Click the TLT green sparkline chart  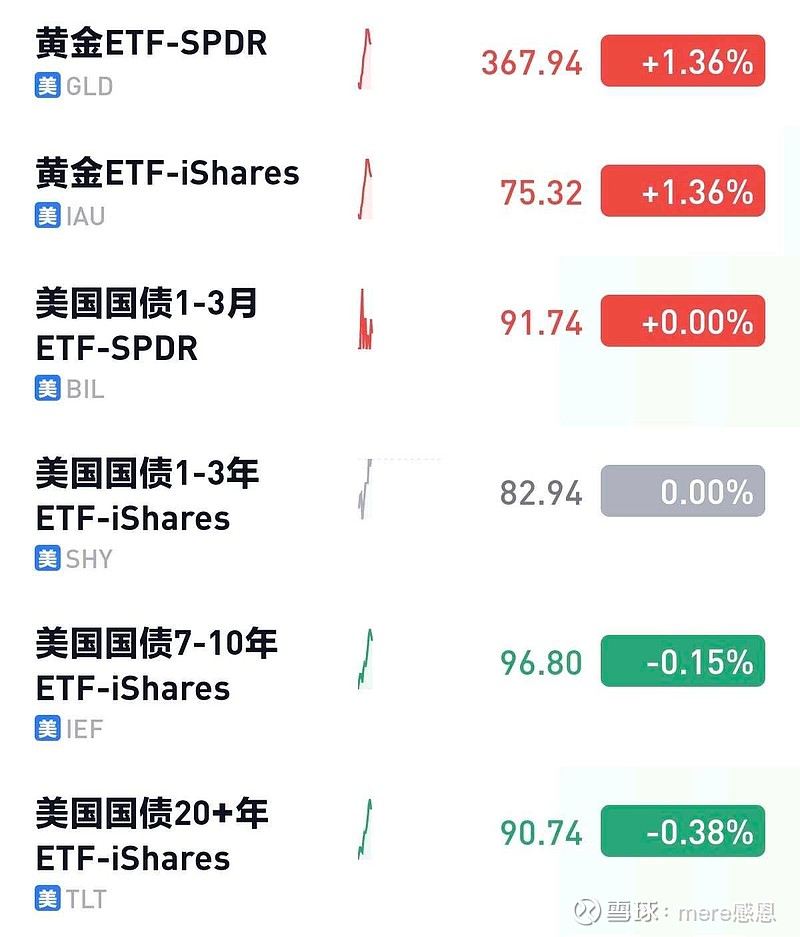click(x=365, y=831)
